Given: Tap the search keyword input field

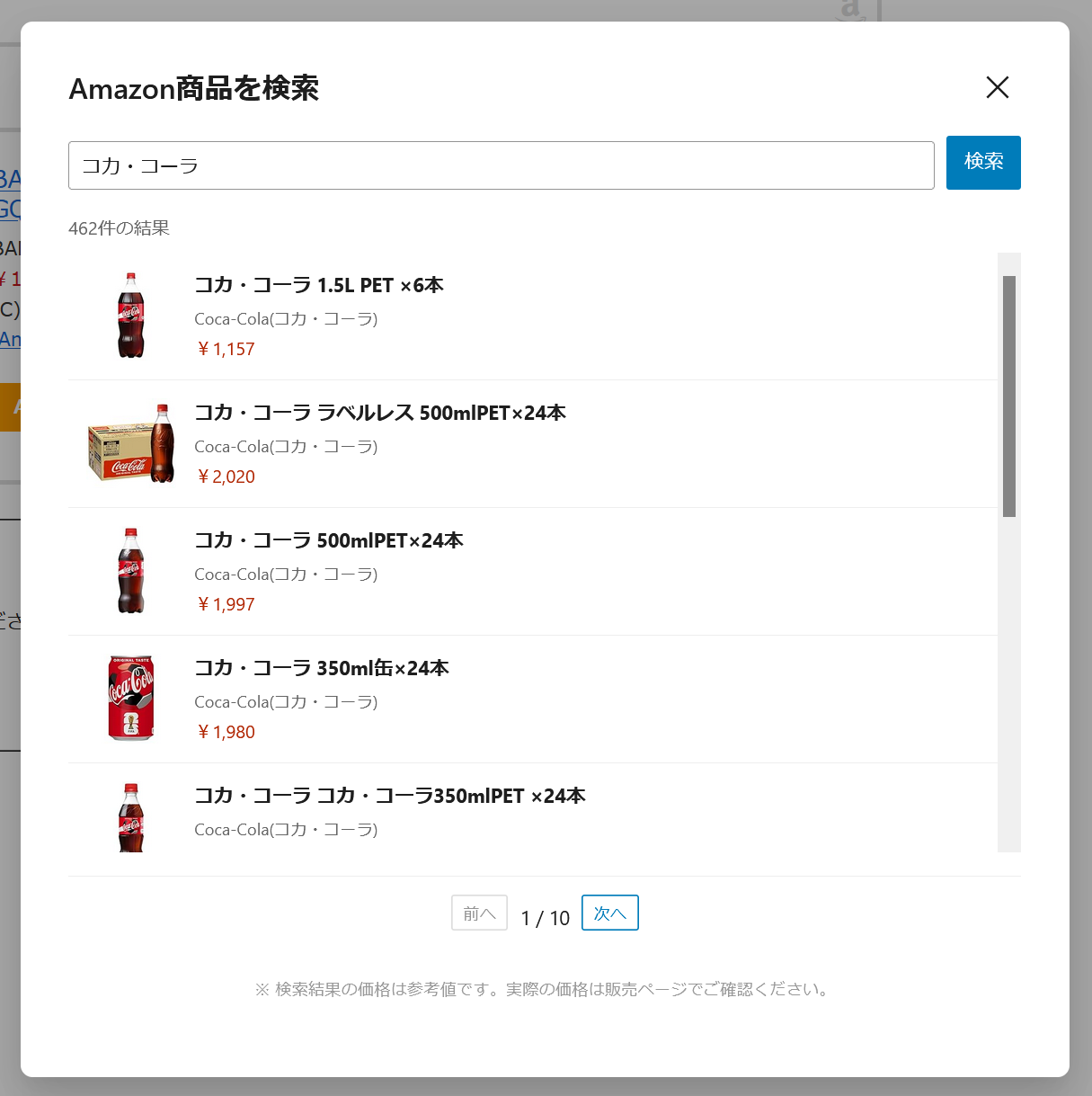Looking at the screenshot, I should click(x=501, y=165).
